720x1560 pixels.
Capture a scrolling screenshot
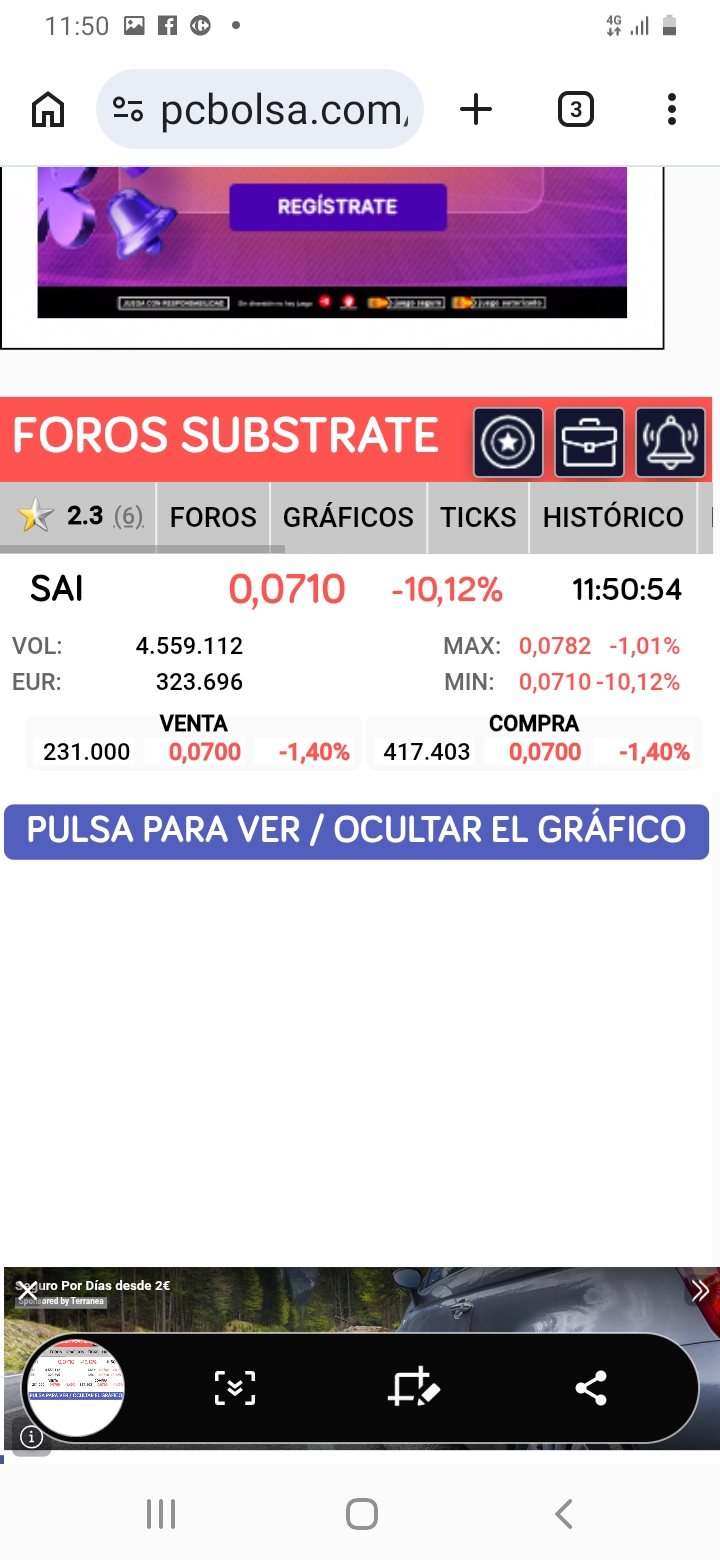tap(235, 1388)
